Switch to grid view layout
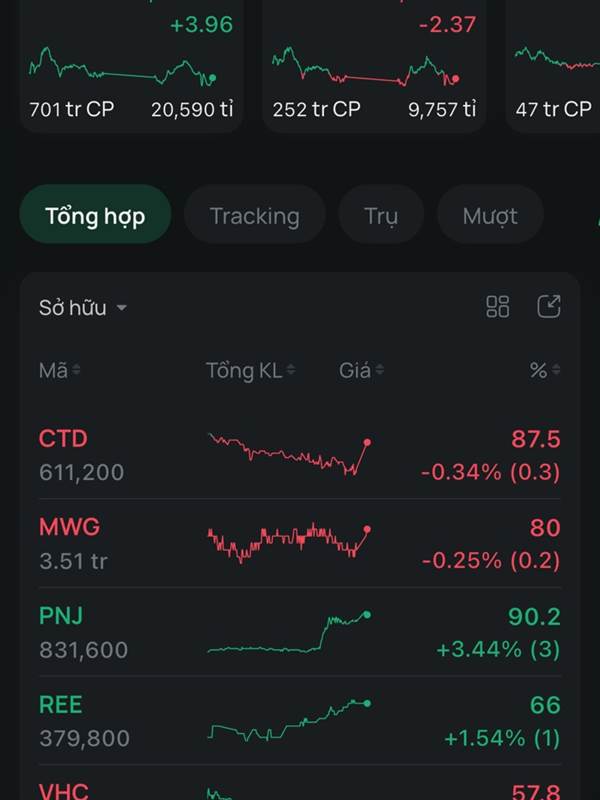Viewport: 600px width, 800px height. 497,307
